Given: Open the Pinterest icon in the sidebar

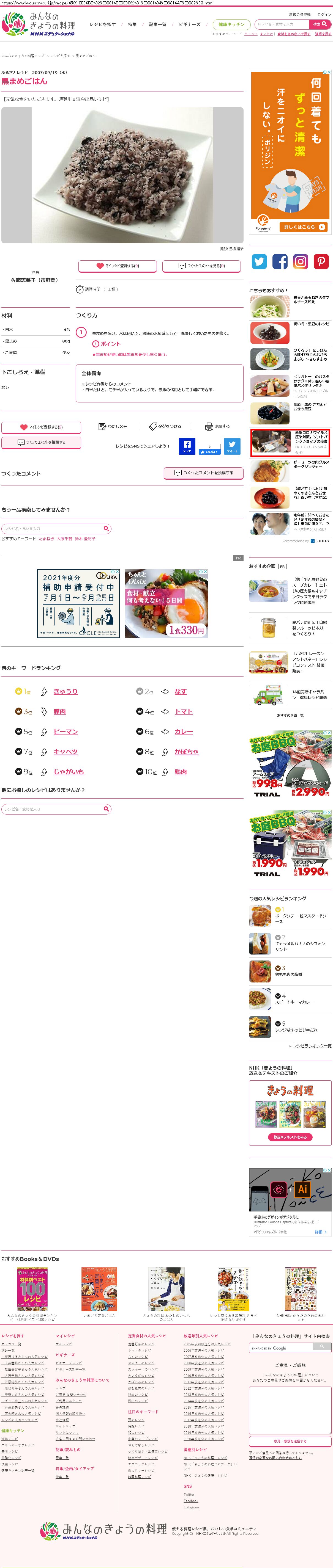Looking at the screenshot, I should (x=321, y=262).
